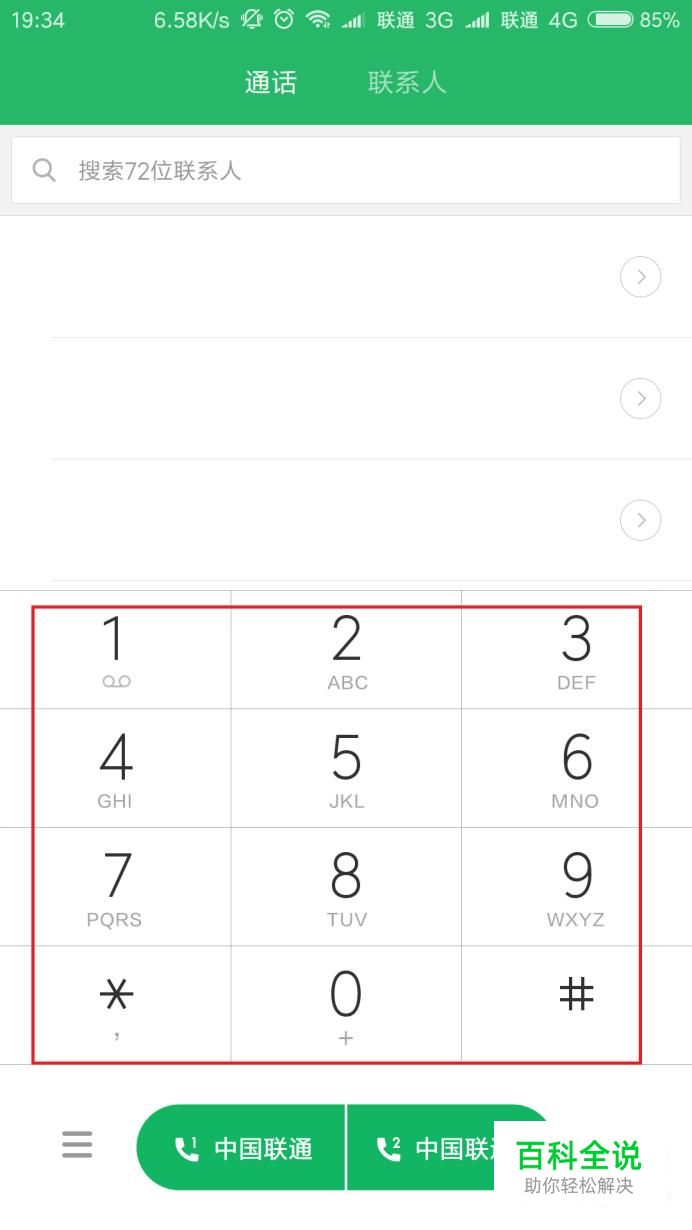Viewport: 692px width, 1230px height.
Task: Enter digit 3 DEF
Action: pyautogui.click(x=576, y=650)
